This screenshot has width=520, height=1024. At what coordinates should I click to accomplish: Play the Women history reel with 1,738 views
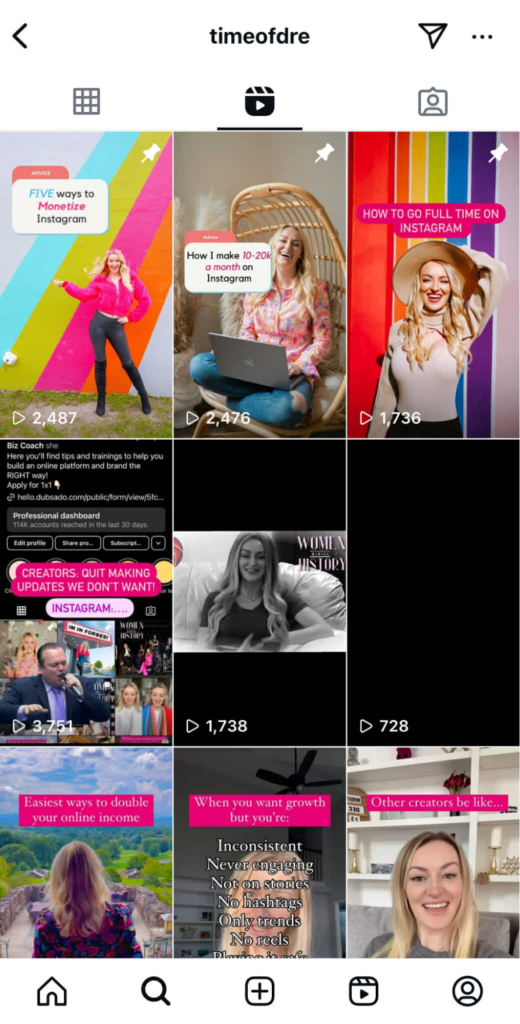[x=260, y=592]
